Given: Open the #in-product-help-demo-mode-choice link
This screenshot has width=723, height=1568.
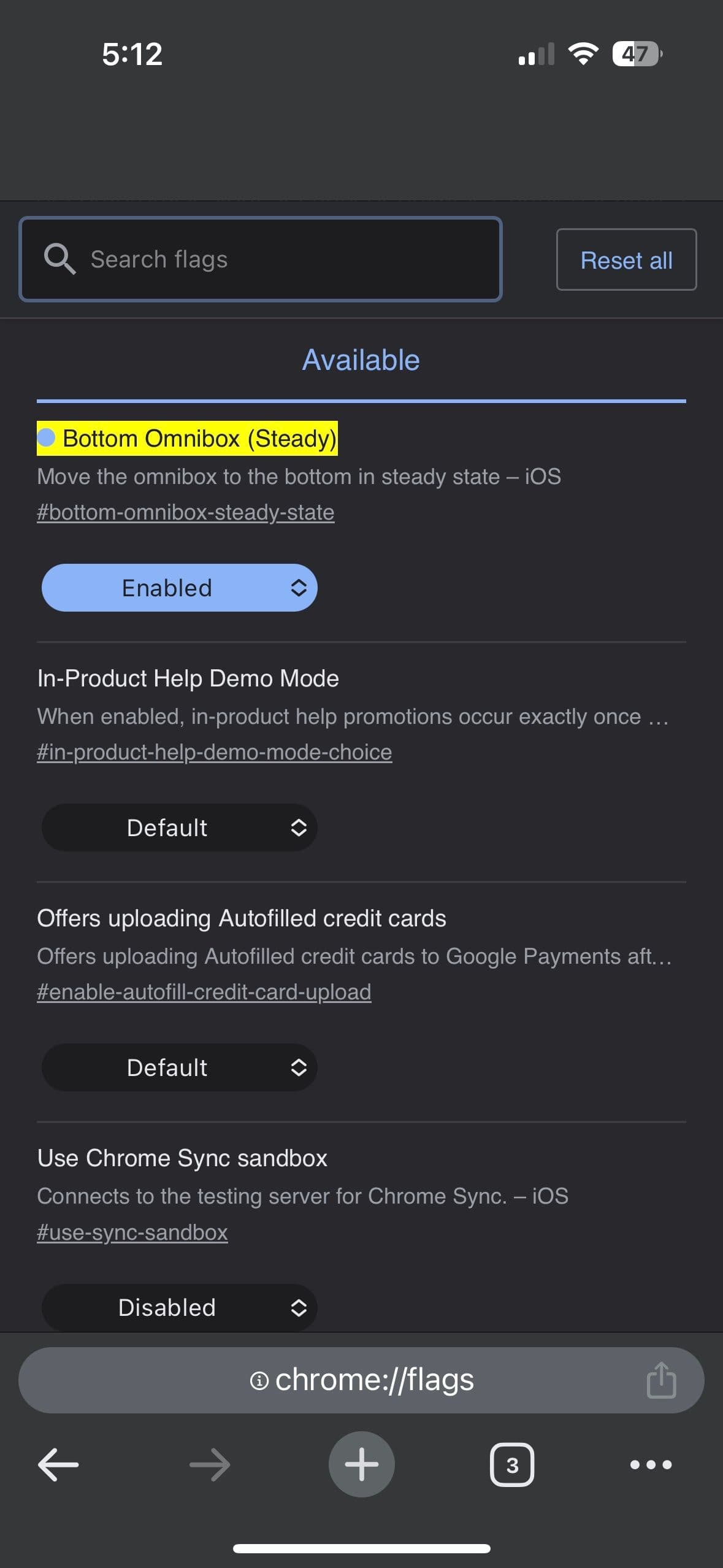Looking at the screenshot, I should 214,751.
